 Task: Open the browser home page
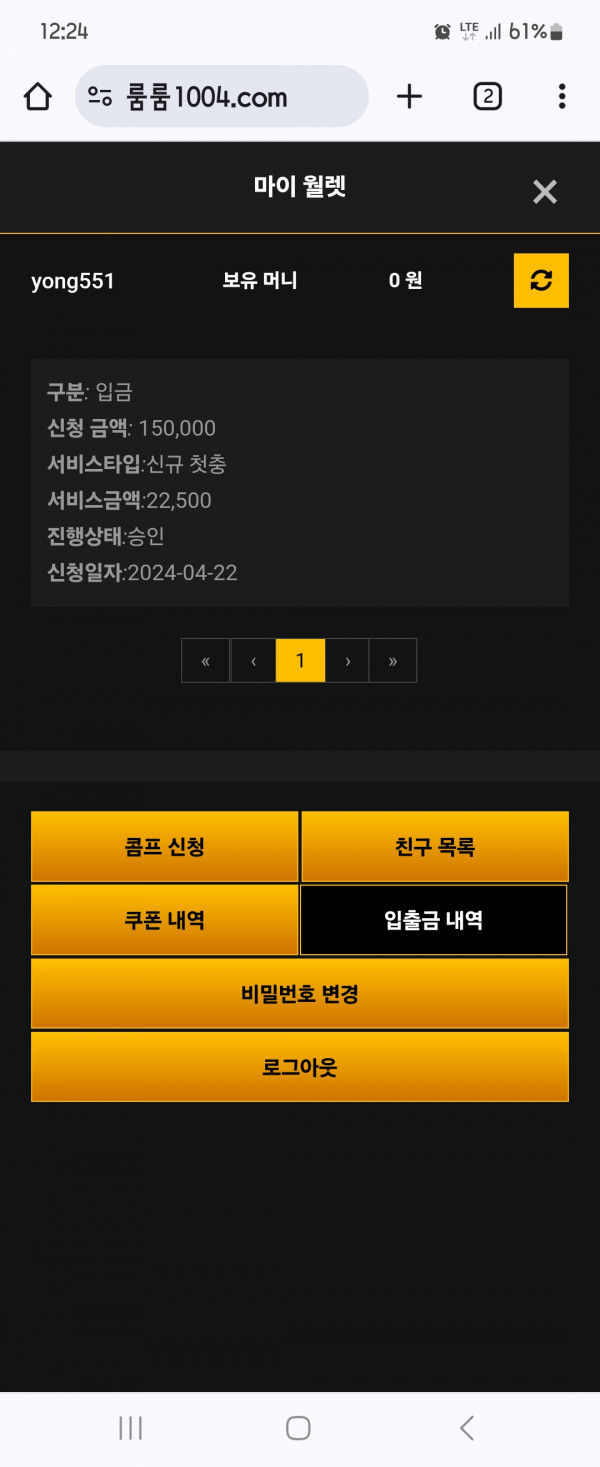38,97
